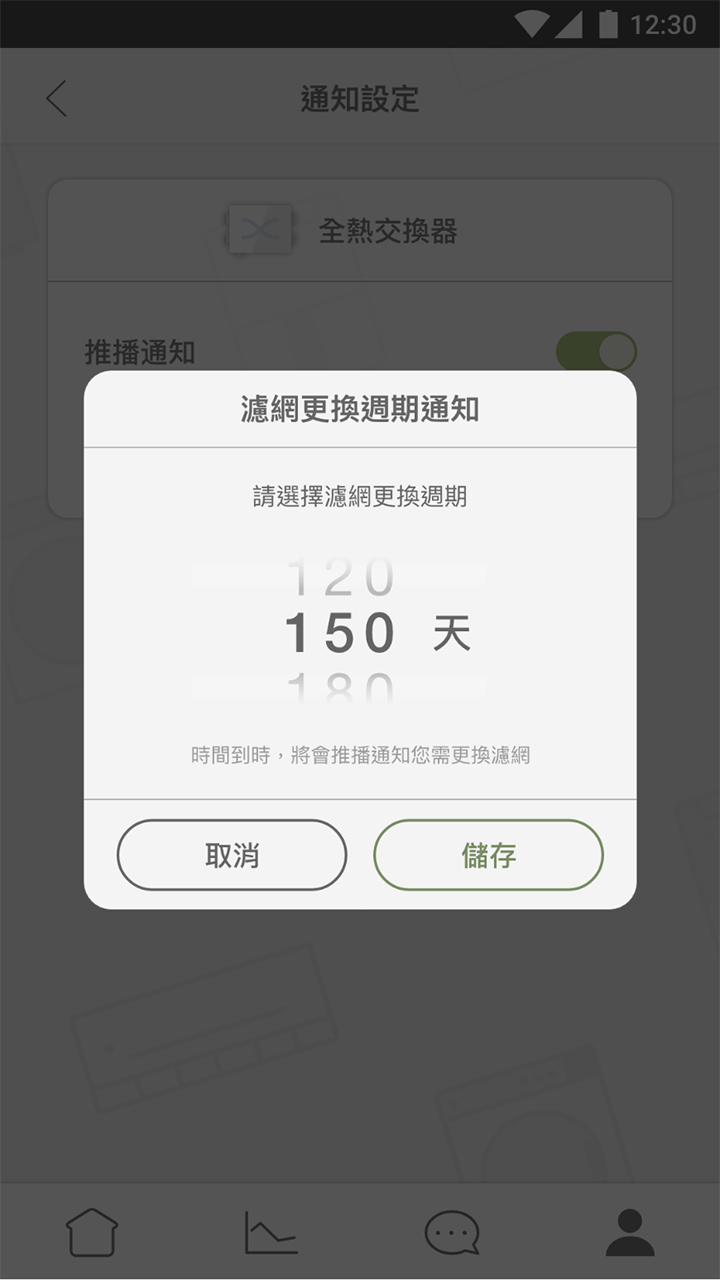Tap the 通知設定 title bar
Image resolution: width=720 pixels, height=1280 pixels.
click(x=360, y=100)
